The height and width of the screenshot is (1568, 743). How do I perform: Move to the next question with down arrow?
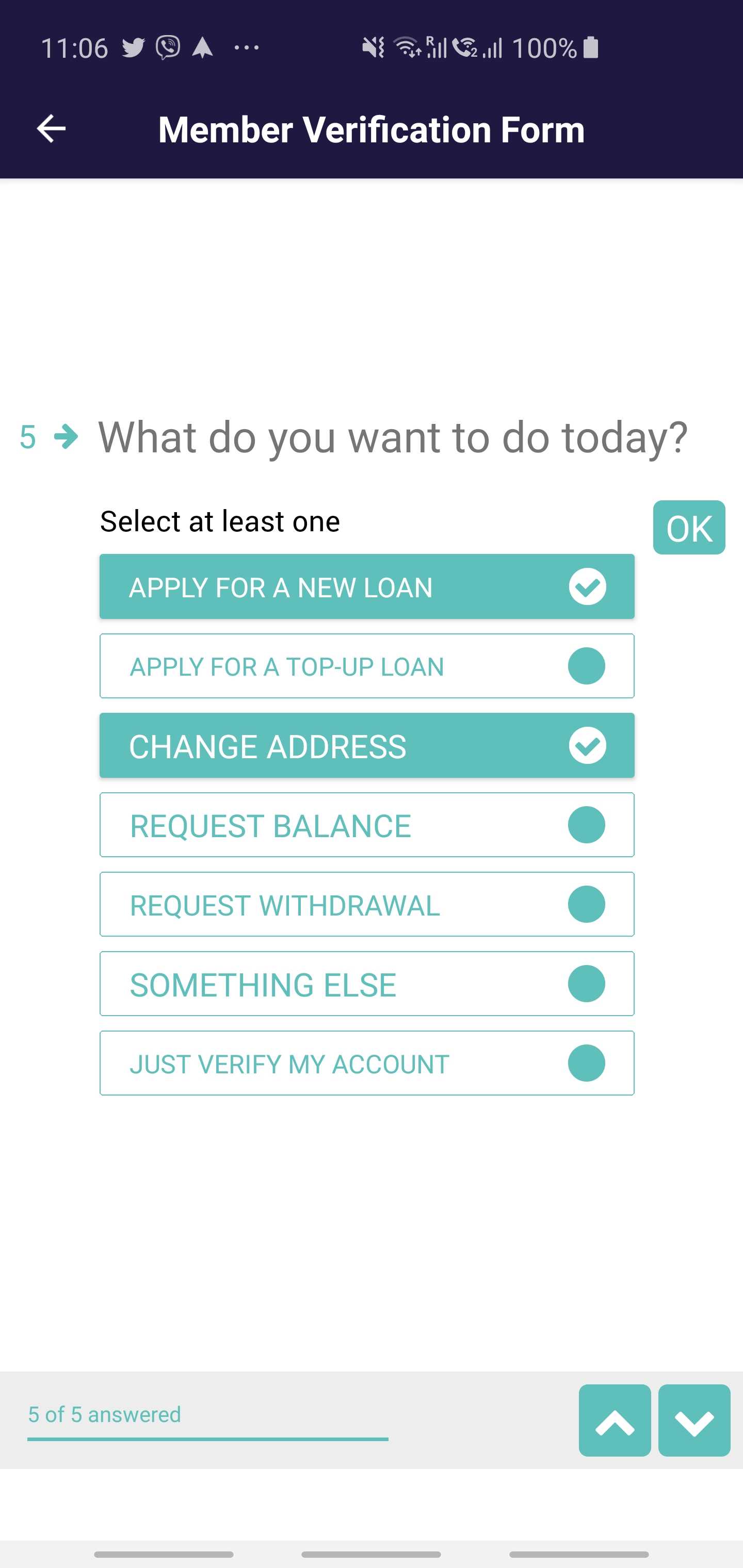pos(693,1420)
